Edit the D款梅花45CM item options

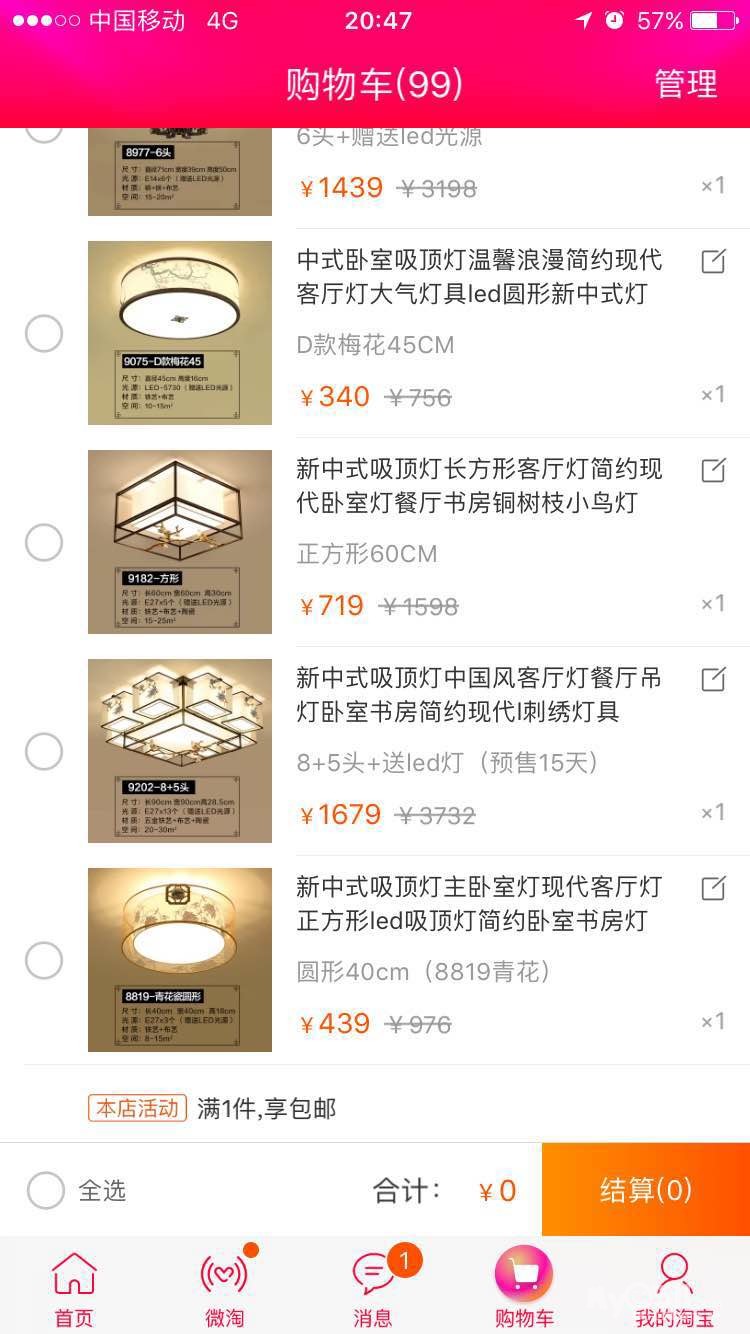tap(713, 262)
